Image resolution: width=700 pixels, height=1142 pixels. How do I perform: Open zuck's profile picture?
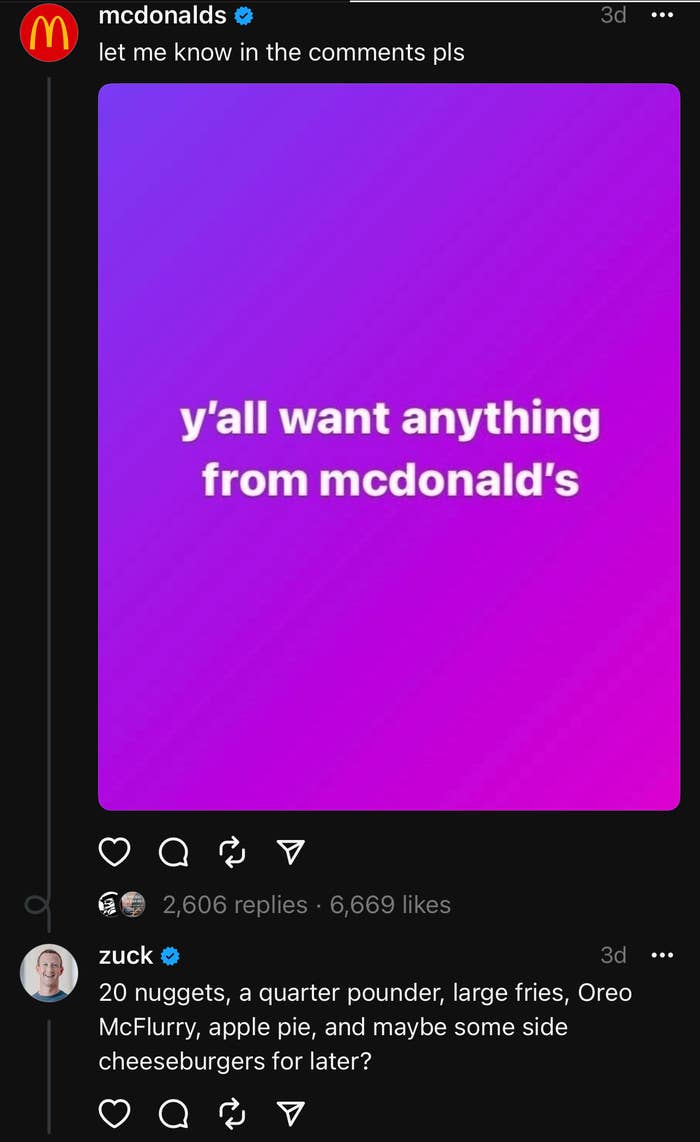pyautogui.click(x=49, y=972)
